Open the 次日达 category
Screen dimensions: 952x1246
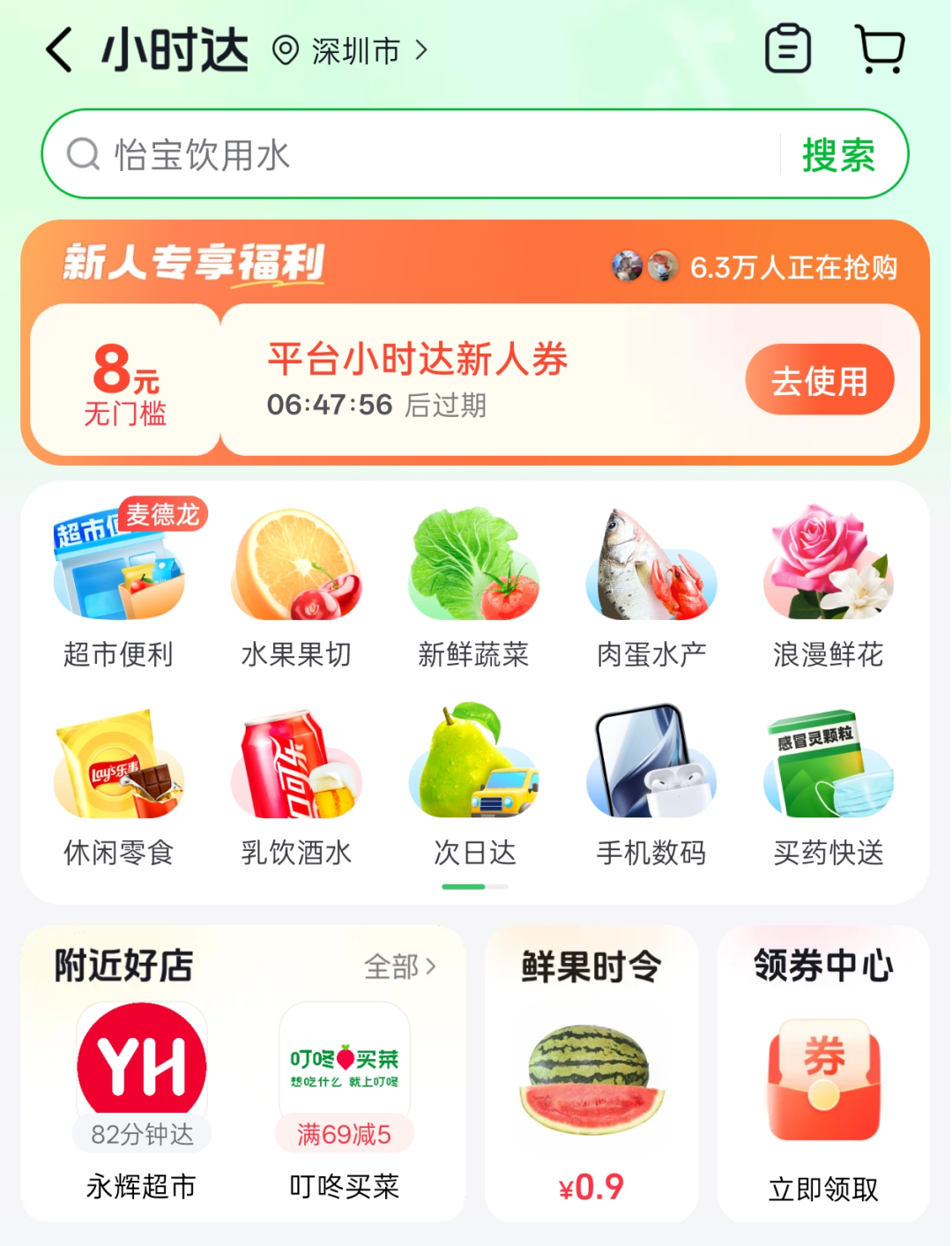474,785
